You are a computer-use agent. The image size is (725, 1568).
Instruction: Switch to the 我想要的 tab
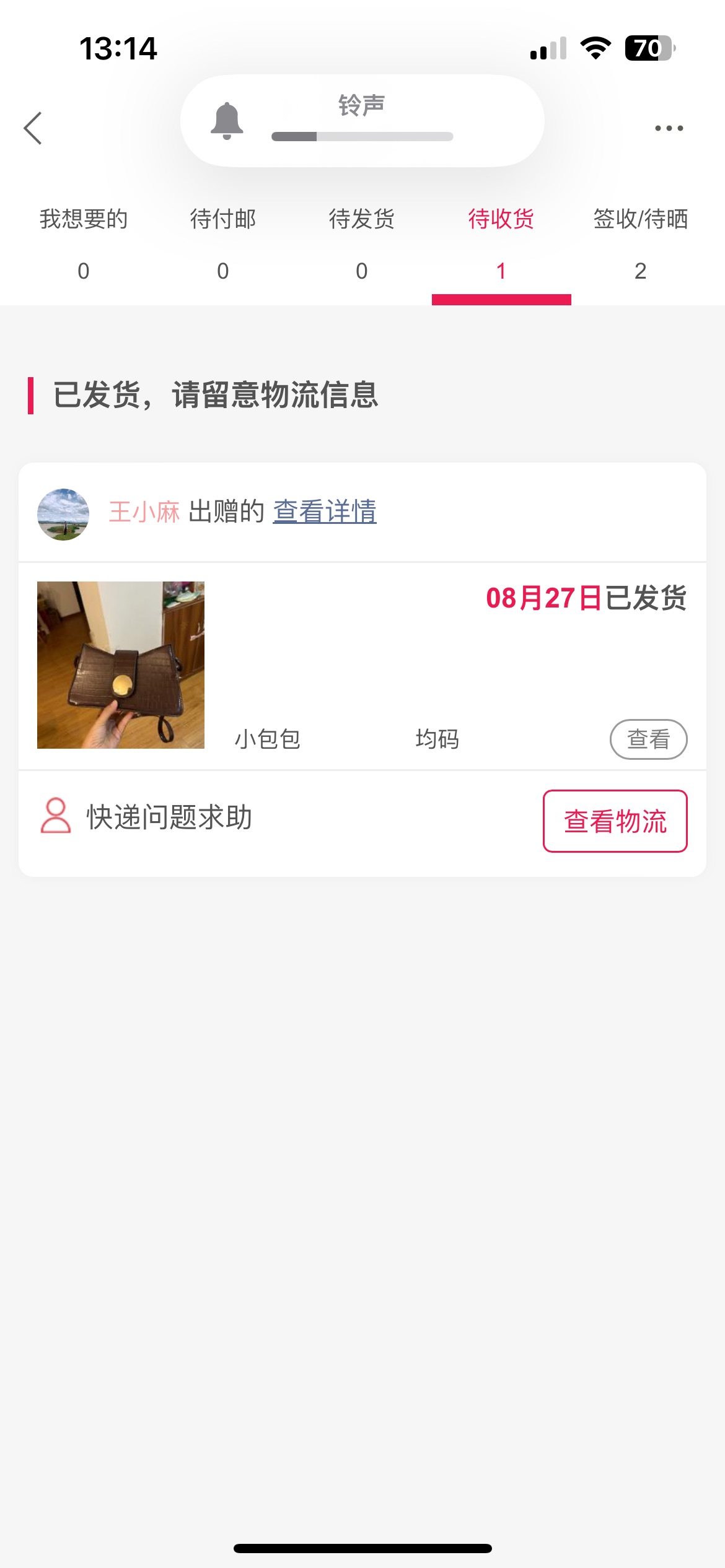84,245
